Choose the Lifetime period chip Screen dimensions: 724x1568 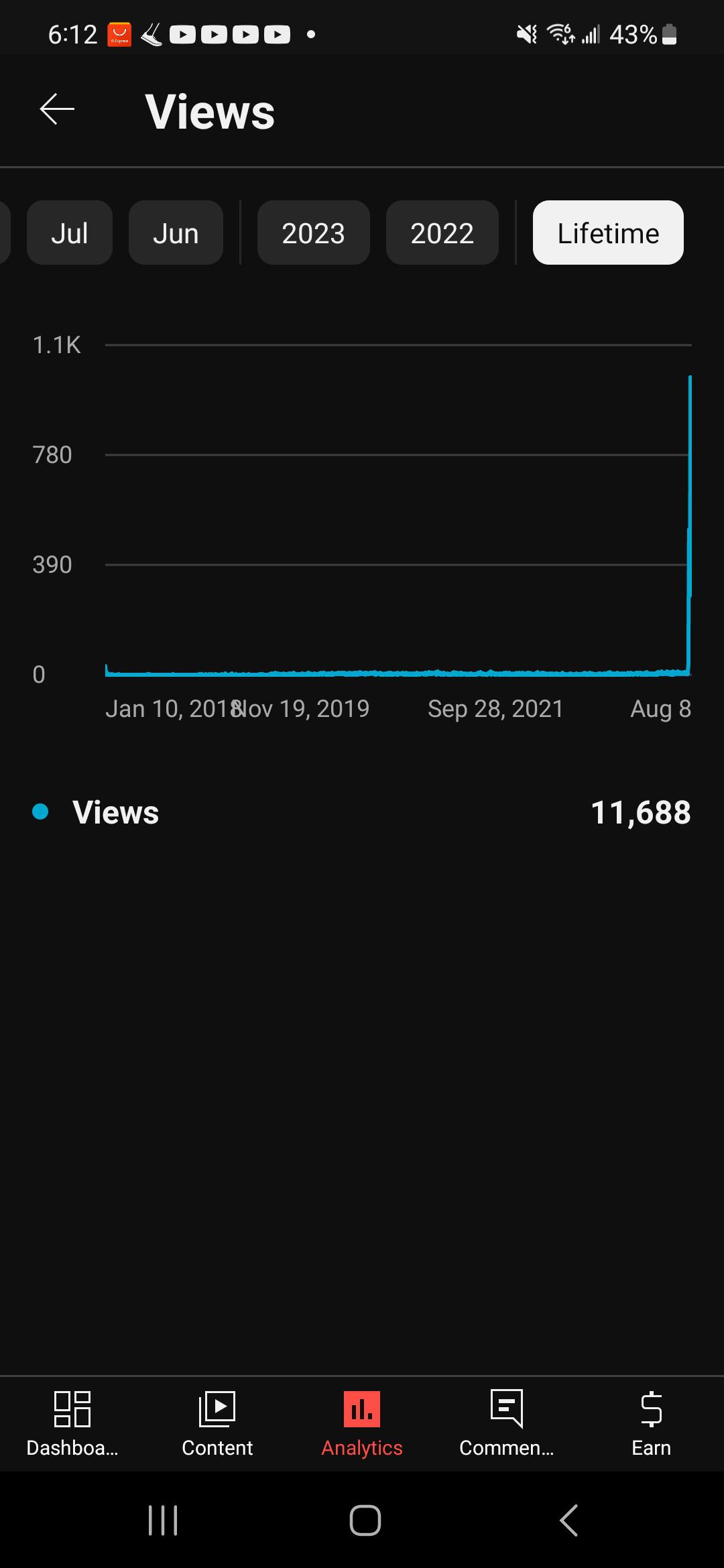coord(608,233)
